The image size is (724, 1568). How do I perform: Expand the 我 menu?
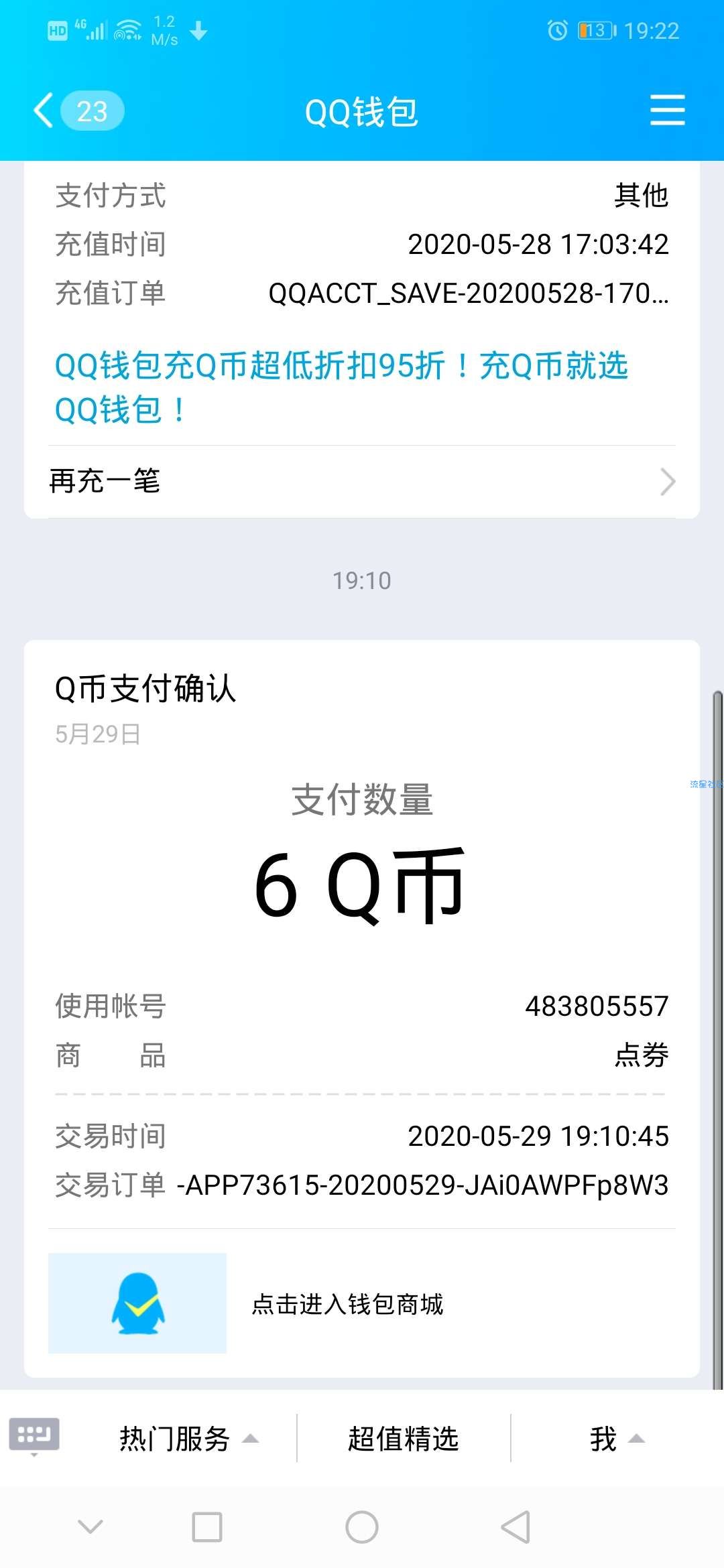pyautogui.click(x=617, y=1439)
